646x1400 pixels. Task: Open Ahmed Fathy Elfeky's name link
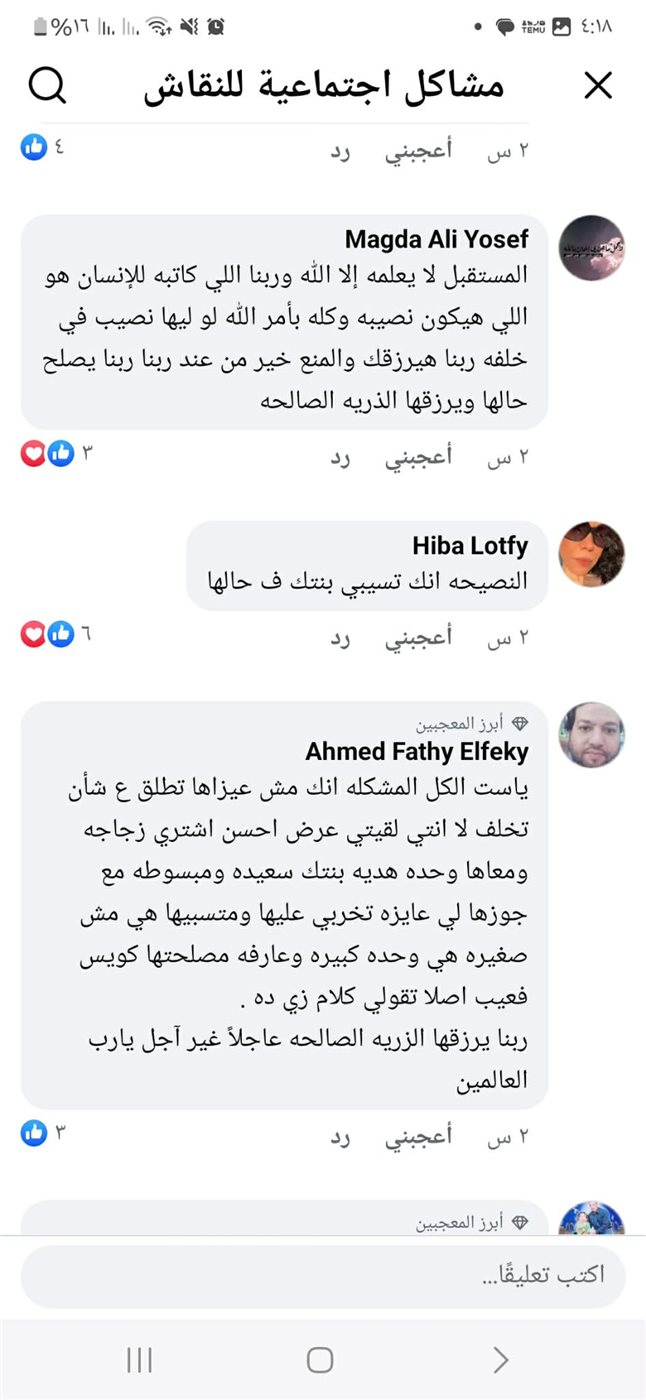[x=416, y=751]
